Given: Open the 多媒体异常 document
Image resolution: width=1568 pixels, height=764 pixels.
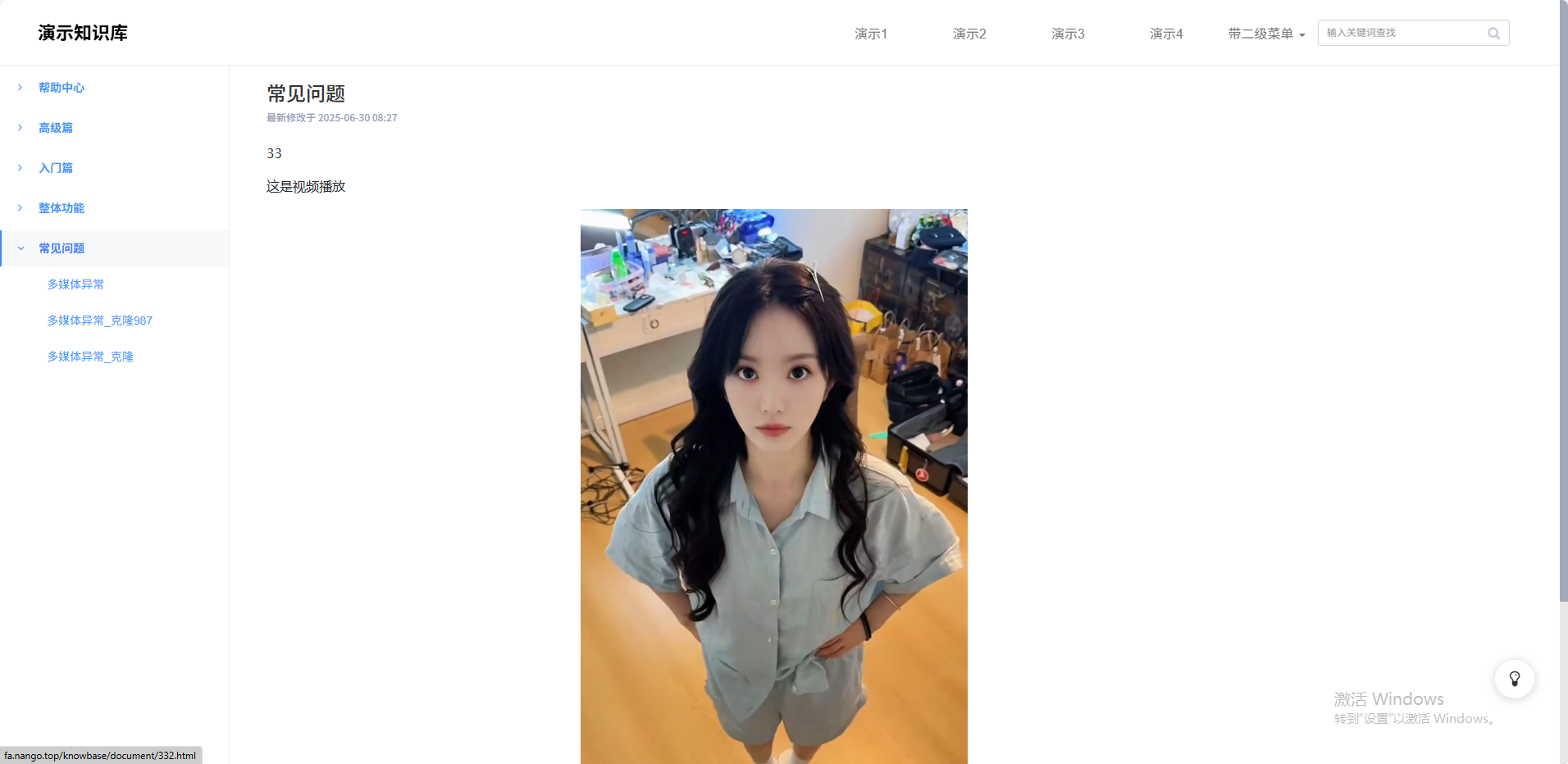Looking at the screenshot, I should click(x=75, y=284).
